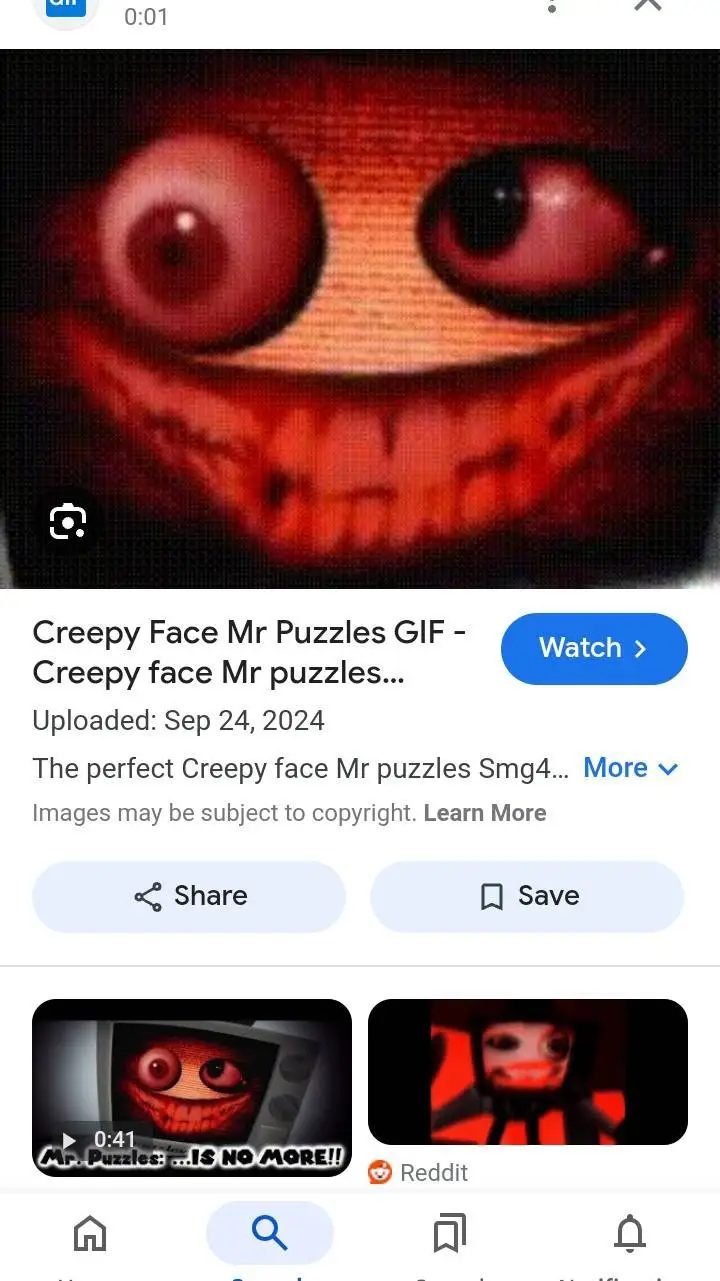
Task: Share this GIF result
Action: 189,896
